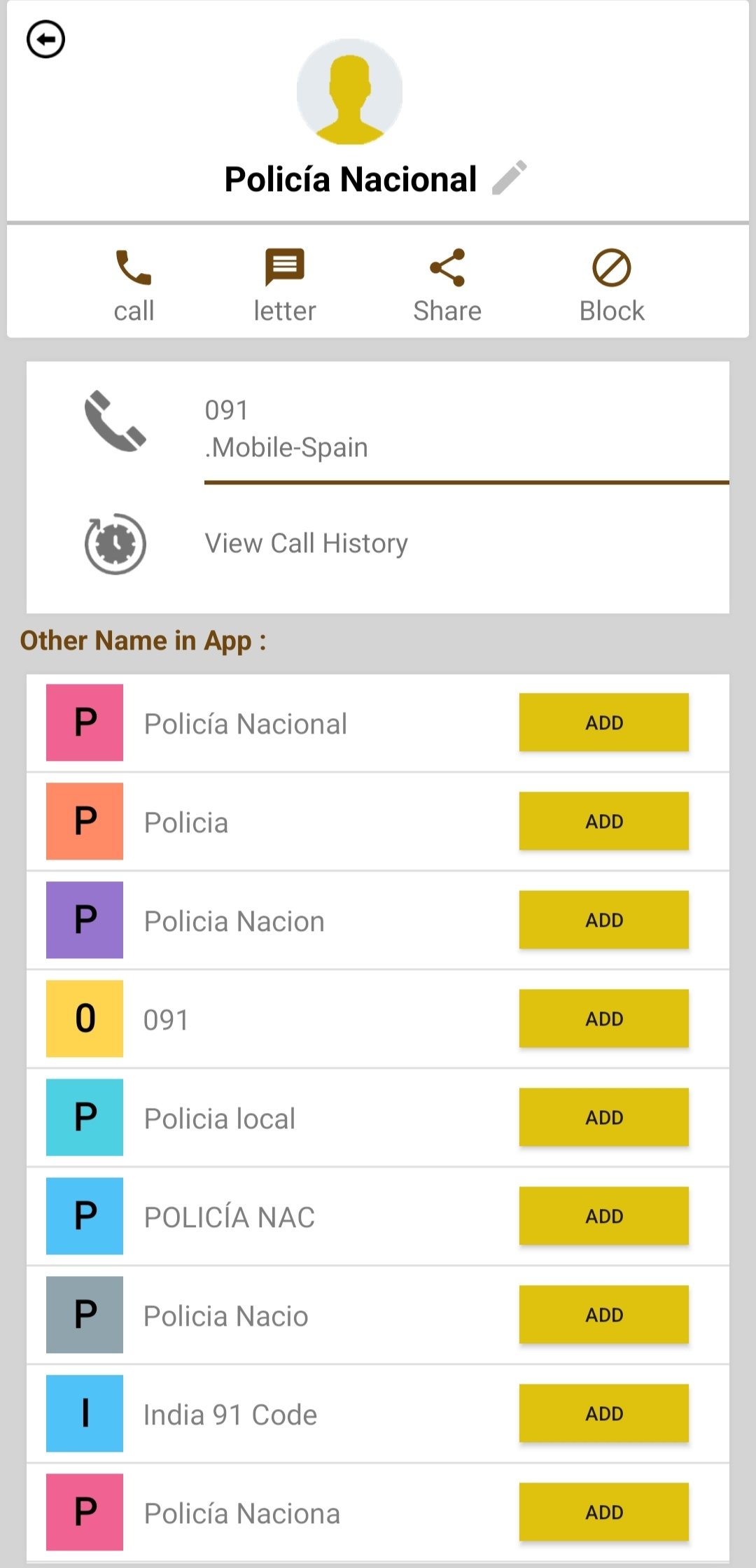Send a letter message to this contact
Image resolution: width=756 pixels, height=1568 pixels.
[x=285, y=285]
